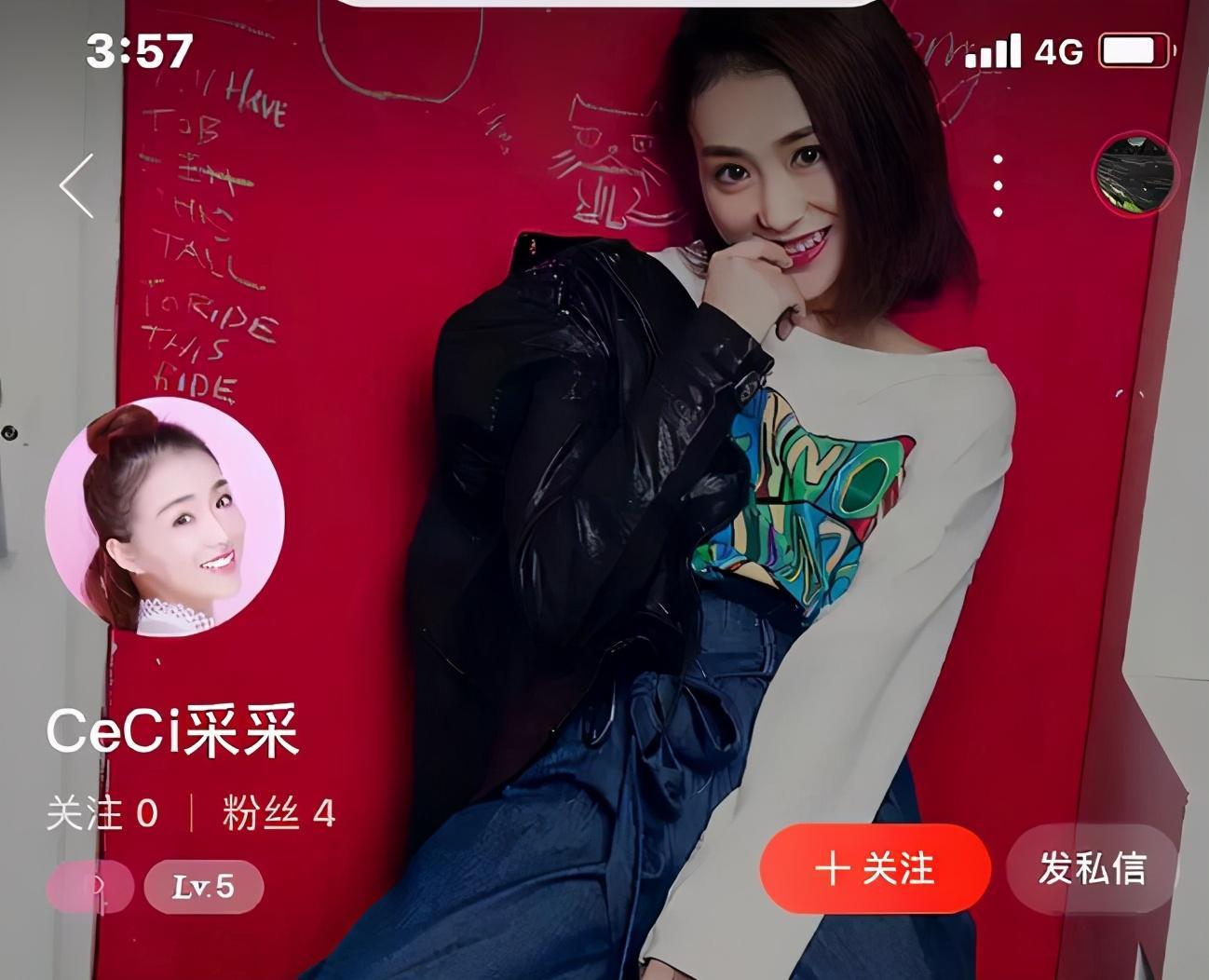Open the round thumbnail at top right
The height and width of the screenshot is (980, 1209).
[1134, 175]
